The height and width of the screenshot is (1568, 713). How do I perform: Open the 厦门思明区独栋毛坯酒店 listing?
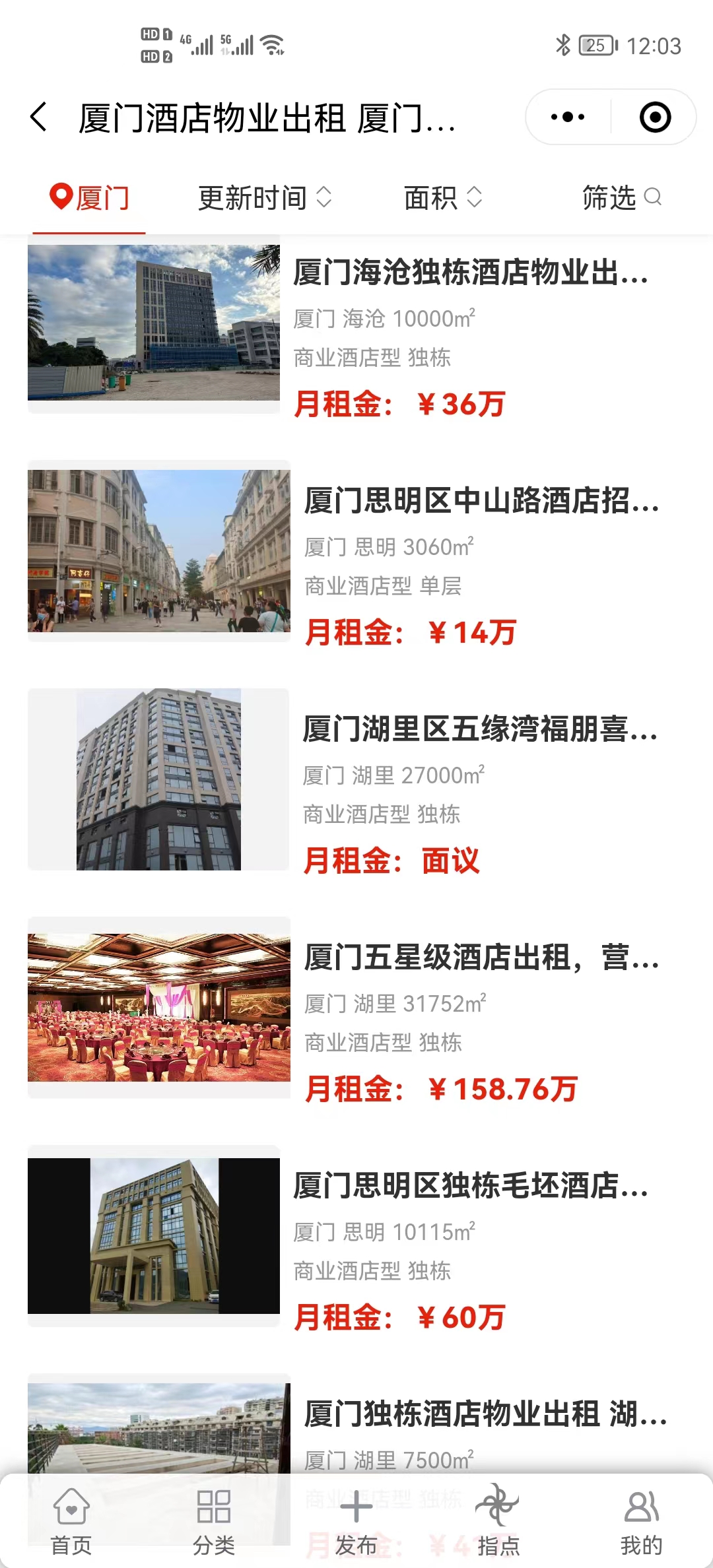(470, 1186)
